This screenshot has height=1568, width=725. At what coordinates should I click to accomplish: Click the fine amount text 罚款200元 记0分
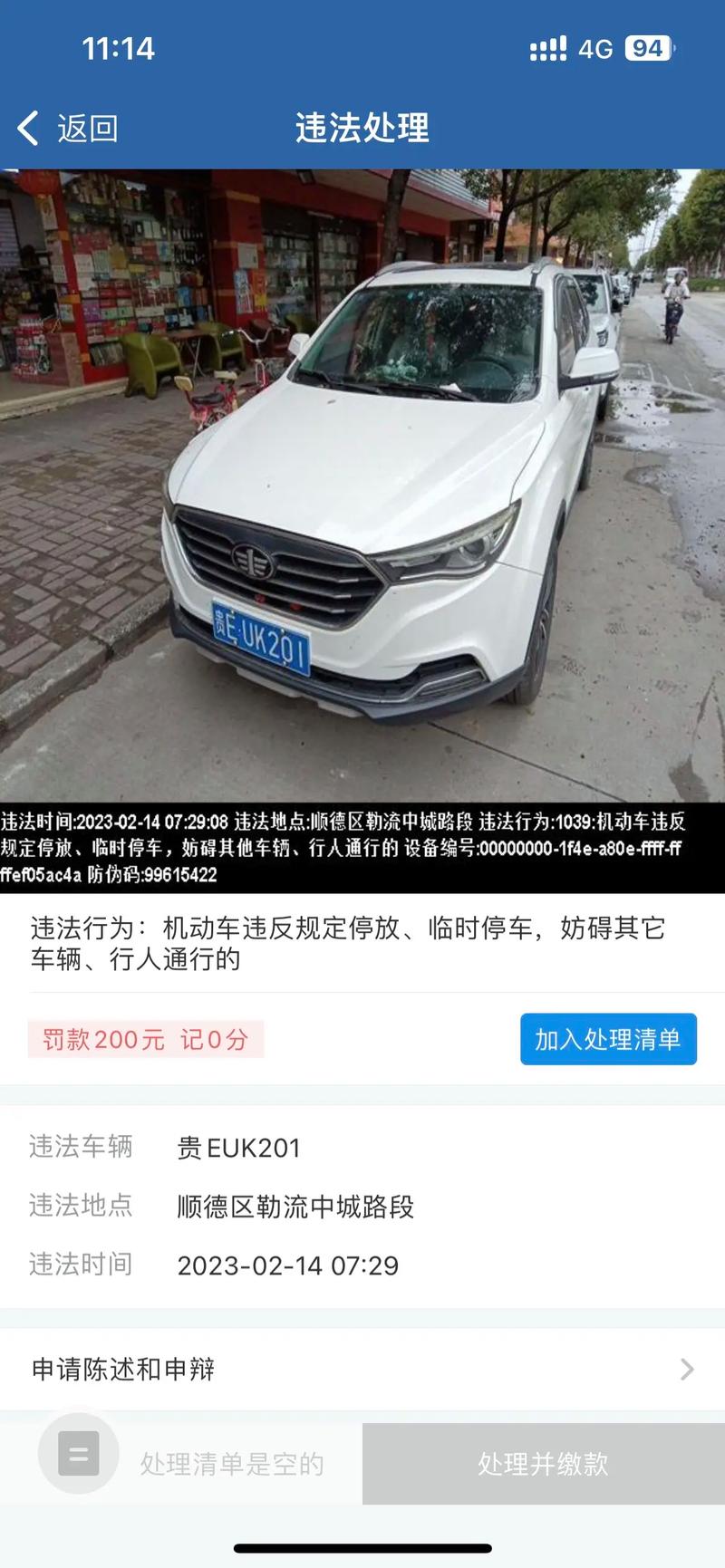[145, 1040]
